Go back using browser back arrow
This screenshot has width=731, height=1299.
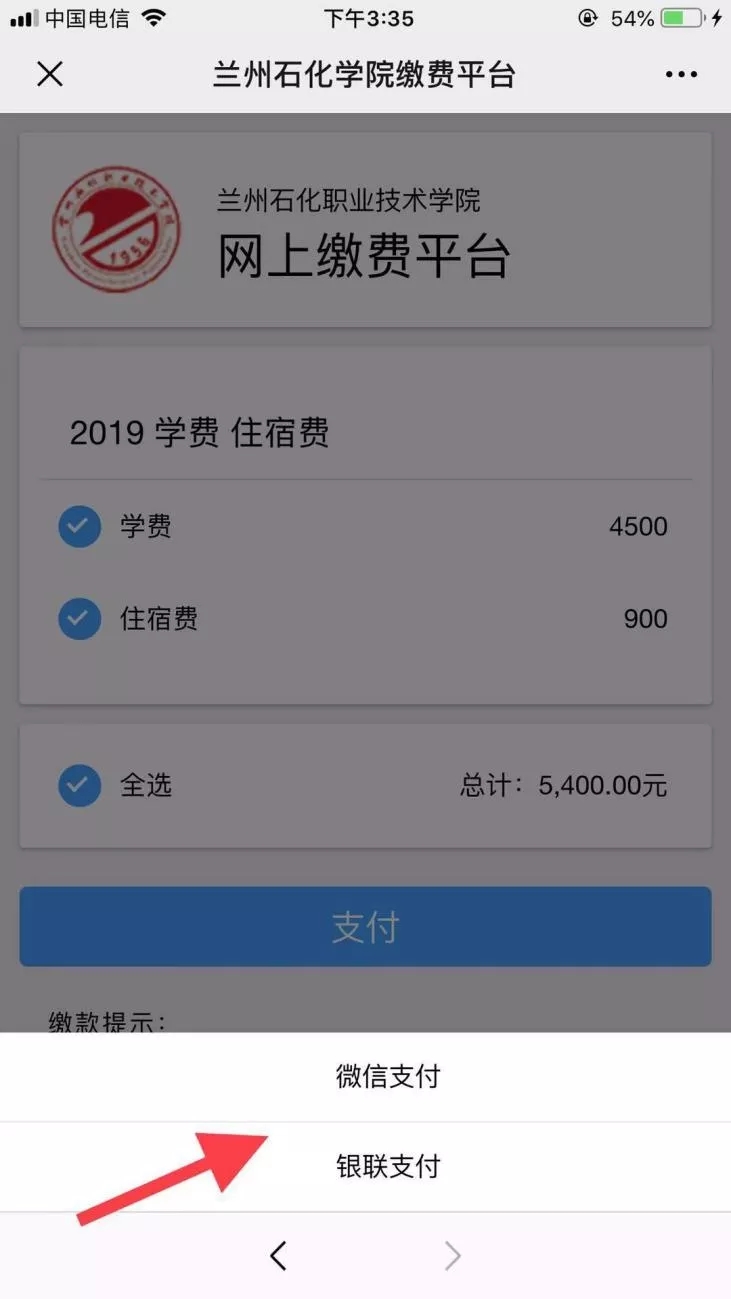279,1256
